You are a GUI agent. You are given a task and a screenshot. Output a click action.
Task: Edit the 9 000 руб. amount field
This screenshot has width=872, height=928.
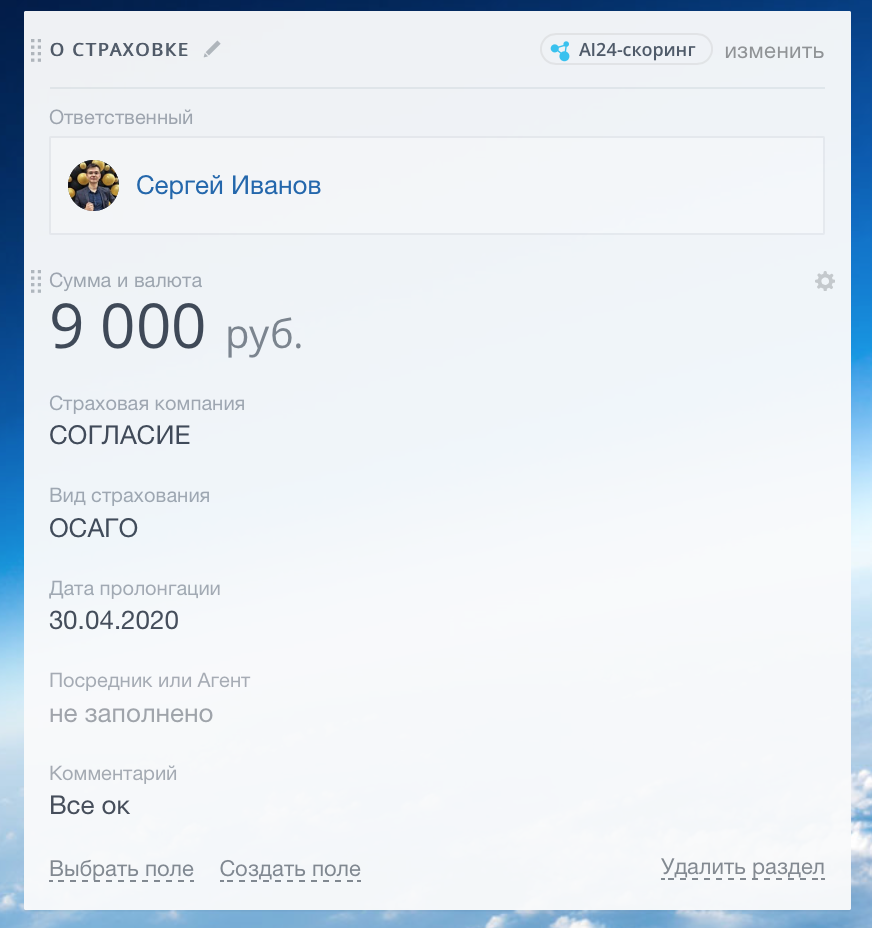tap(176, 328)
